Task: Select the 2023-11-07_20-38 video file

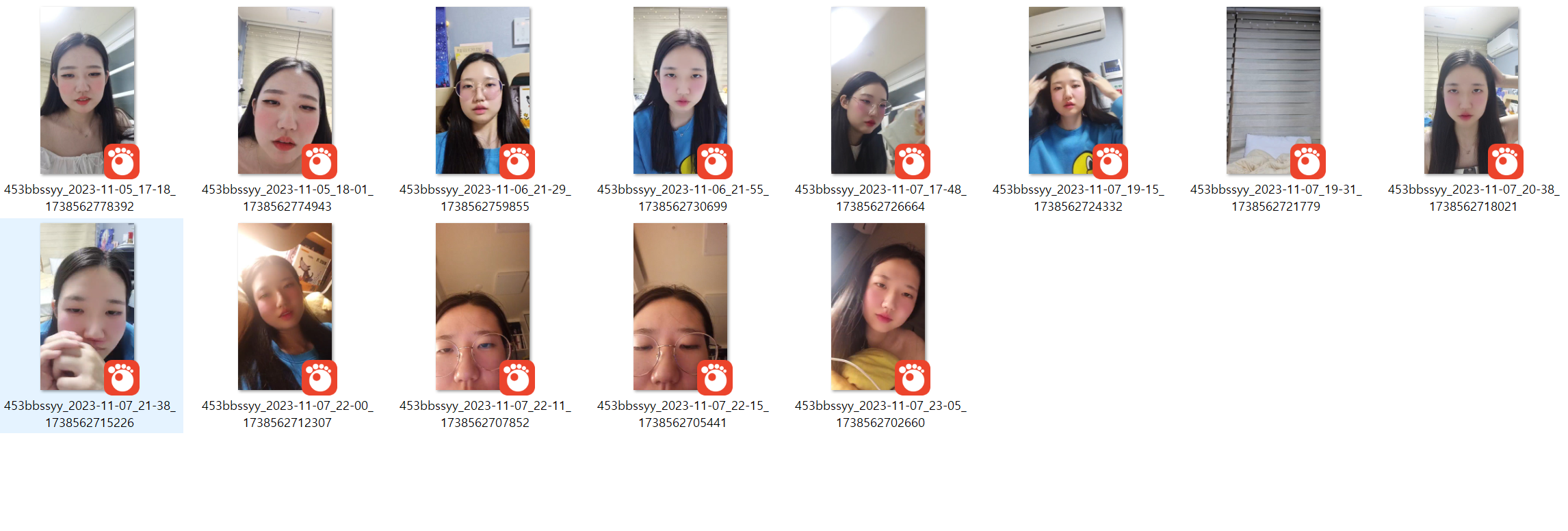Action: coord(1472,90)
